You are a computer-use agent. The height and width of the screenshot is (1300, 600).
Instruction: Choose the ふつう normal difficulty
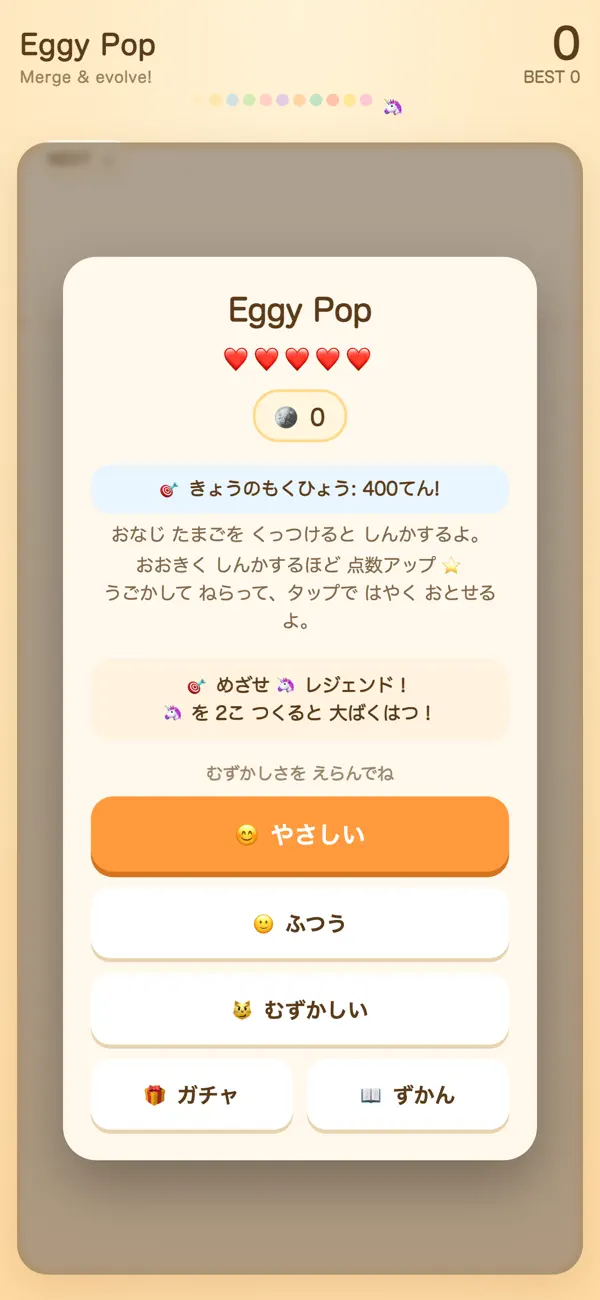point(300,923)
